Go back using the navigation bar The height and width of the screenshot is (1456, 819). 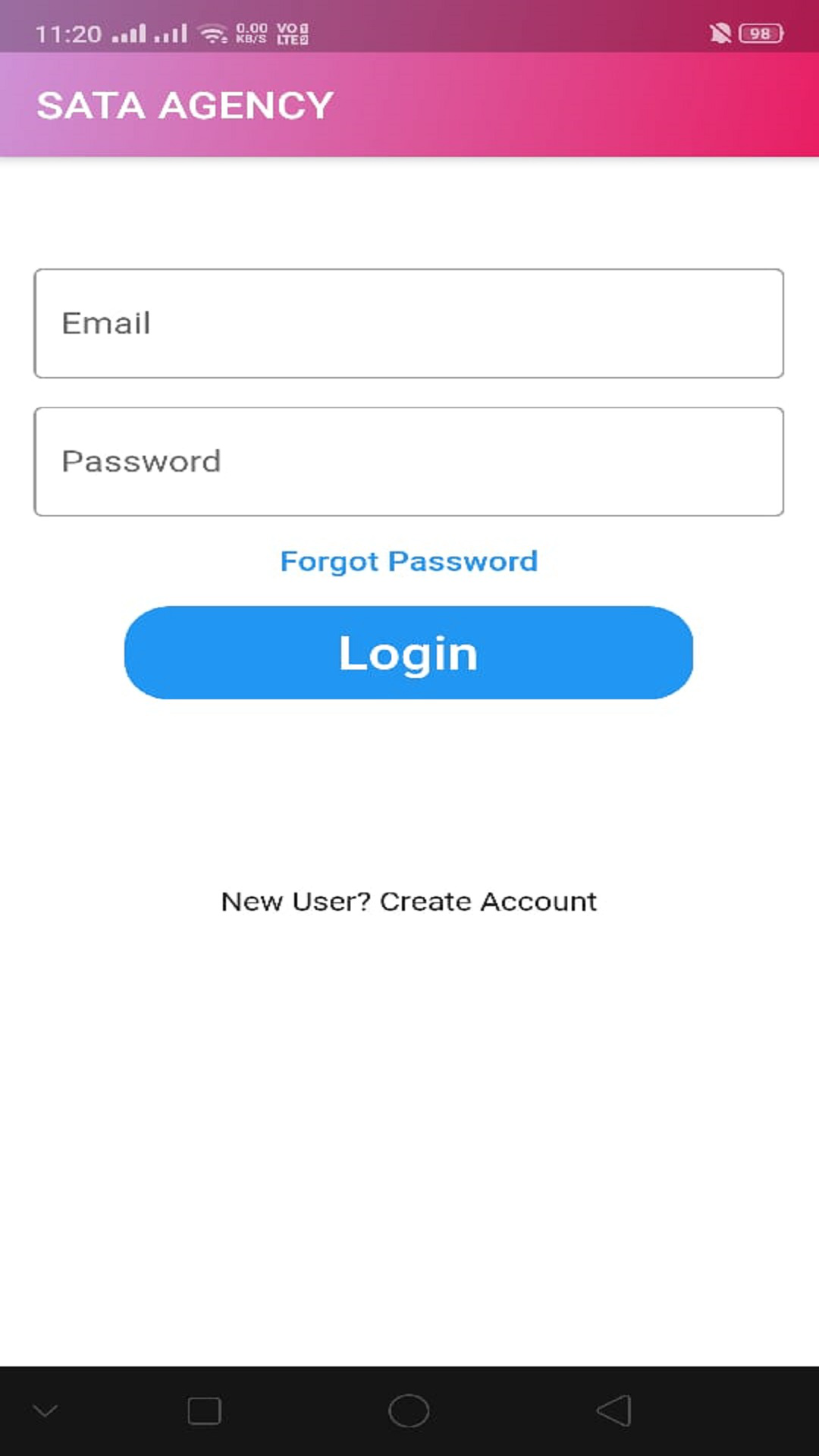coord(614,1411)
